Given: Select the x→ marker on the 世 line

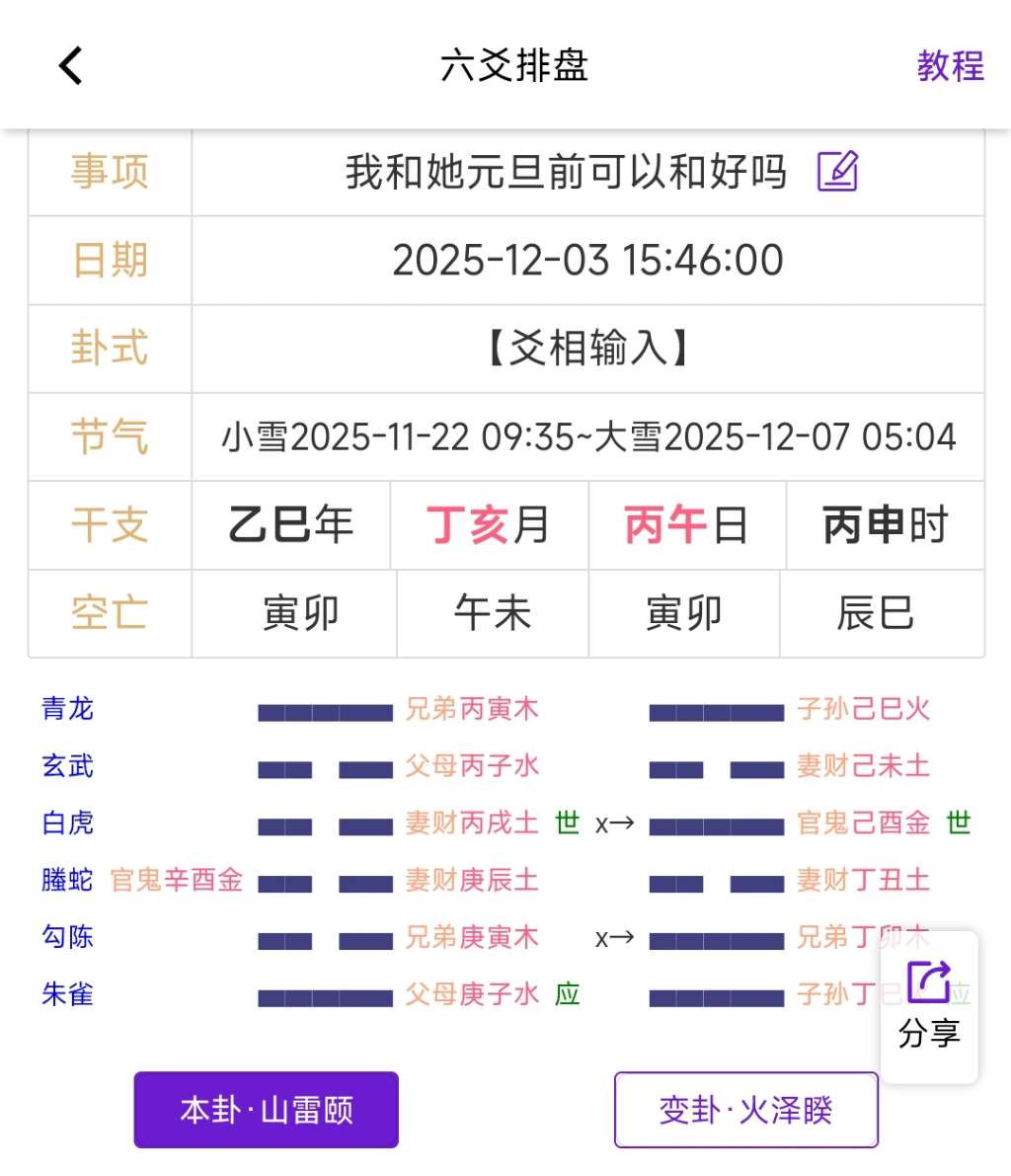Looking at the screenshot, I should 612,823.
